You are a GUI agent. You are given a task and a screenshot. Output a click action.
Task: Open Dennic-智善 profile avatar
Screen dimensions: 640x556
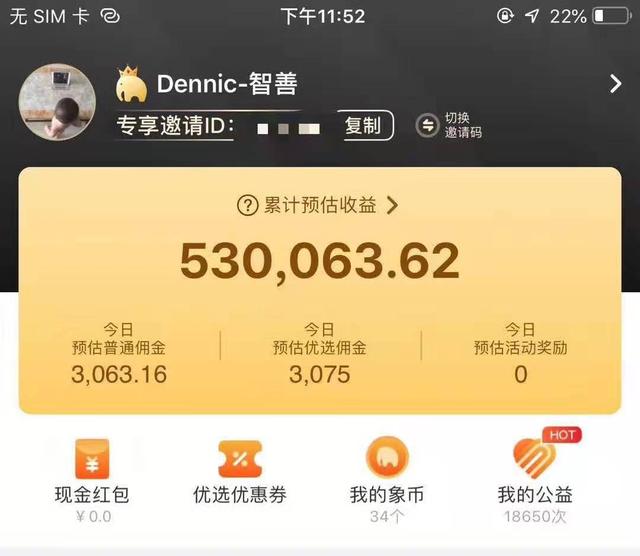tap(57, 103)
